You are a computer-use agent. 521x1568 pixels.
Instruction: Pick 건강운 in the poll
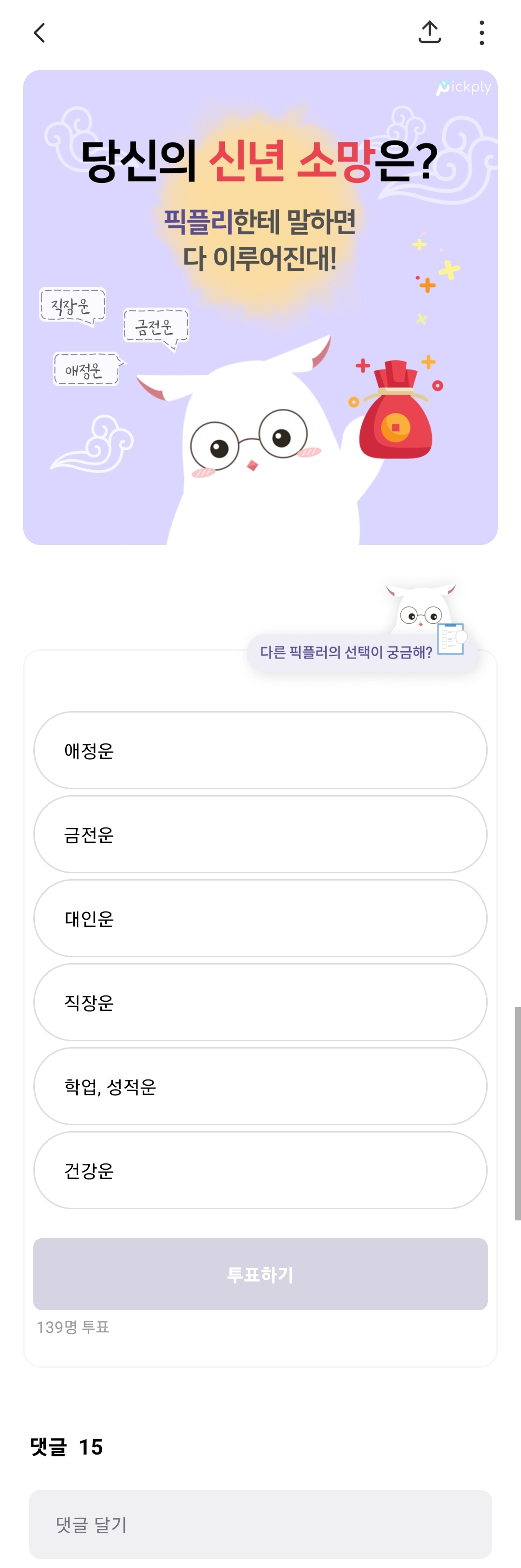260,1170
